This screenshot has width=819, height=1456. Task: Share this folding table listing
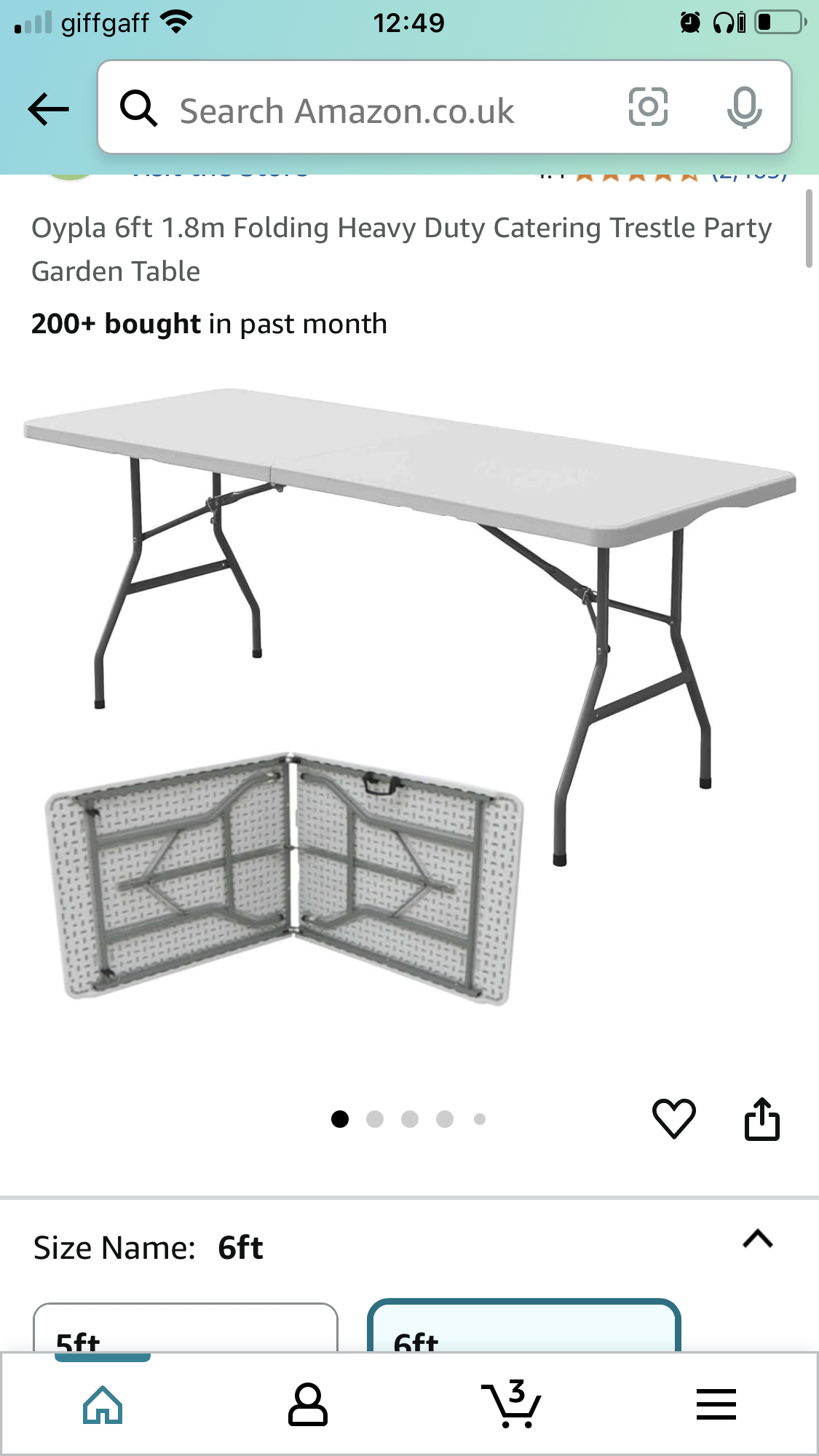tap(761, 1118)
